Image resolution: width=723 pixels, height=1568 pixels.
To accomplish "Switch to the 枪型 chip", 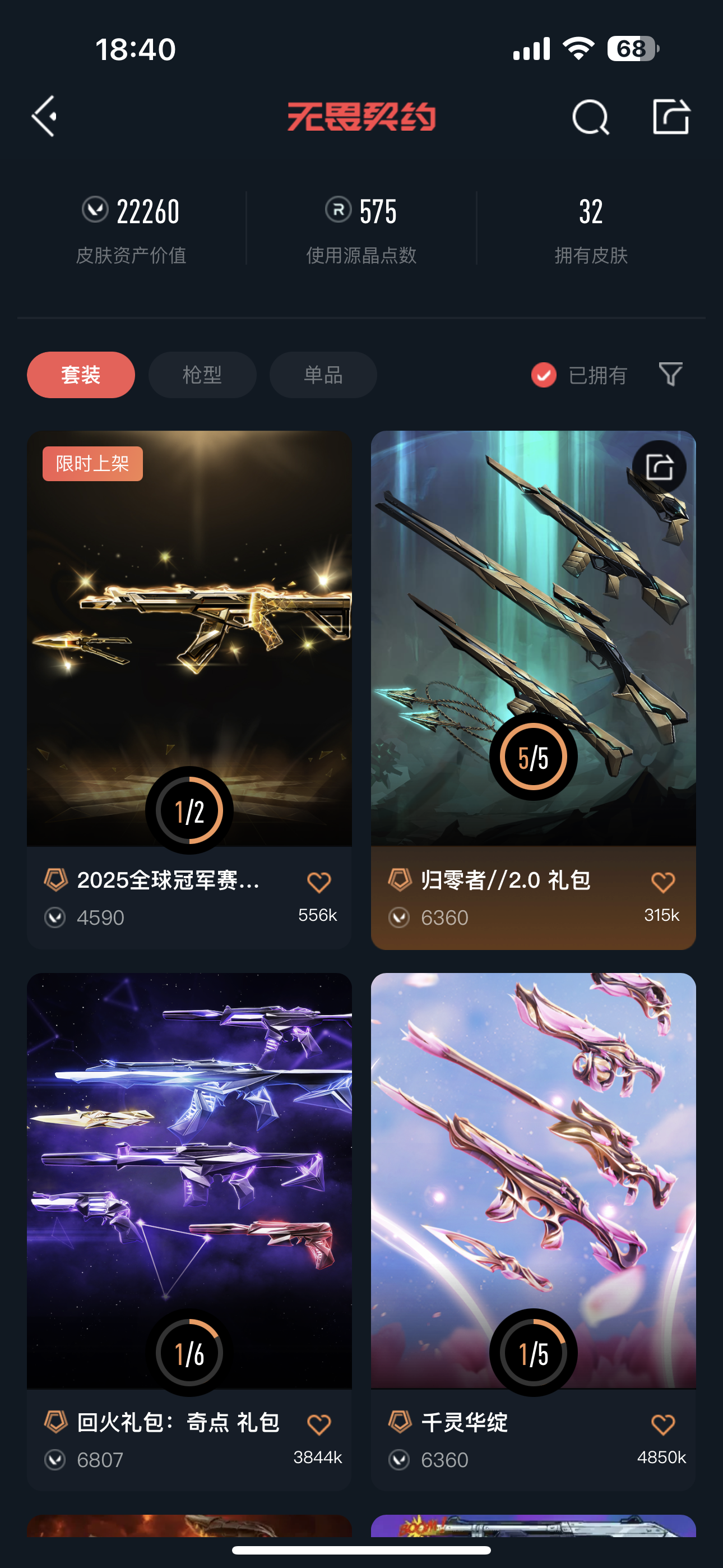I will click(202, 375).
